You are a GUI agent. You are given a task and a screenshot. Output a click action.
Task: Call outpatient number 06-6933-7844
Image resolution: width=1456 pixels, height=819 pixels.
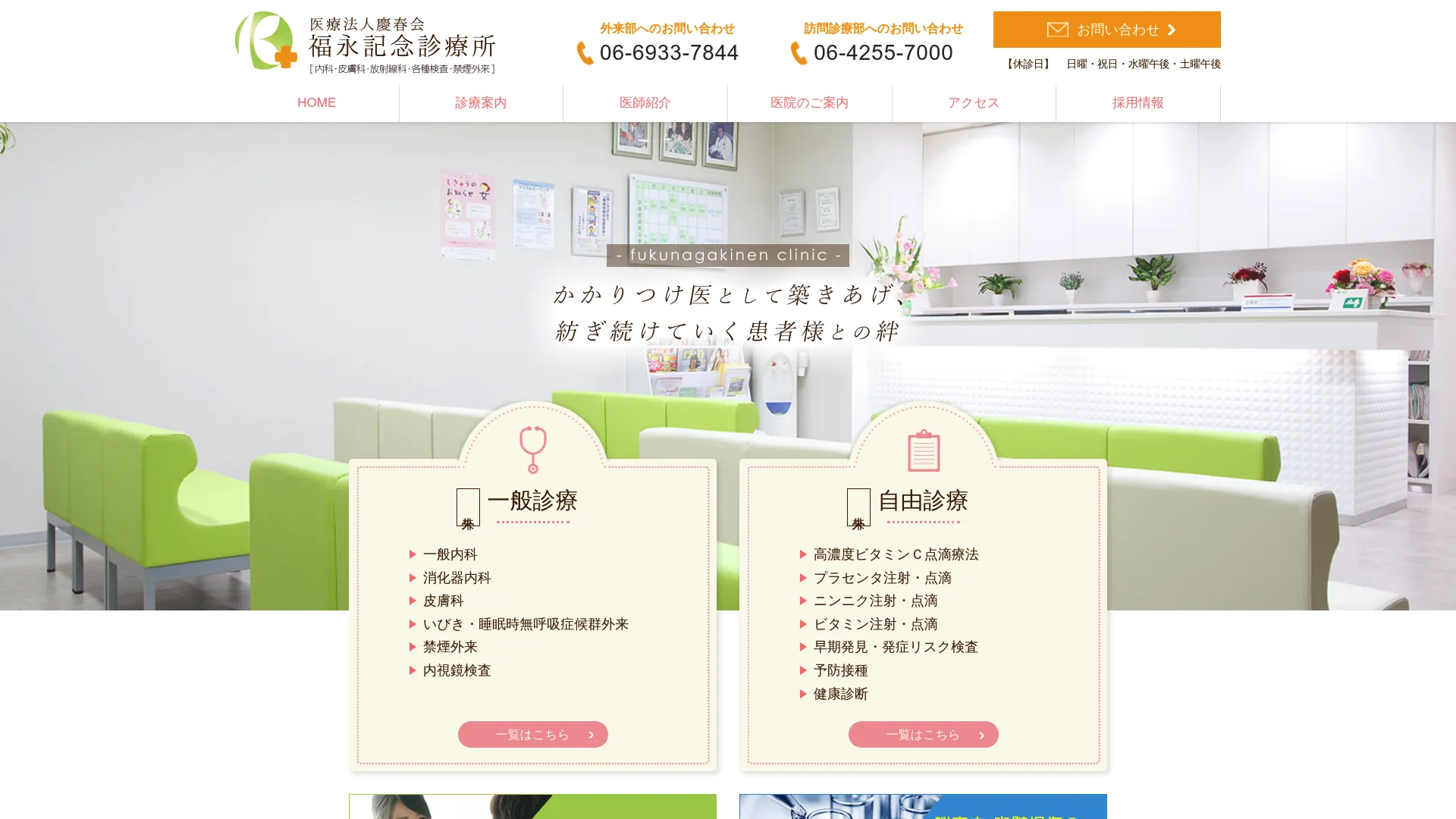pos(668,52)
